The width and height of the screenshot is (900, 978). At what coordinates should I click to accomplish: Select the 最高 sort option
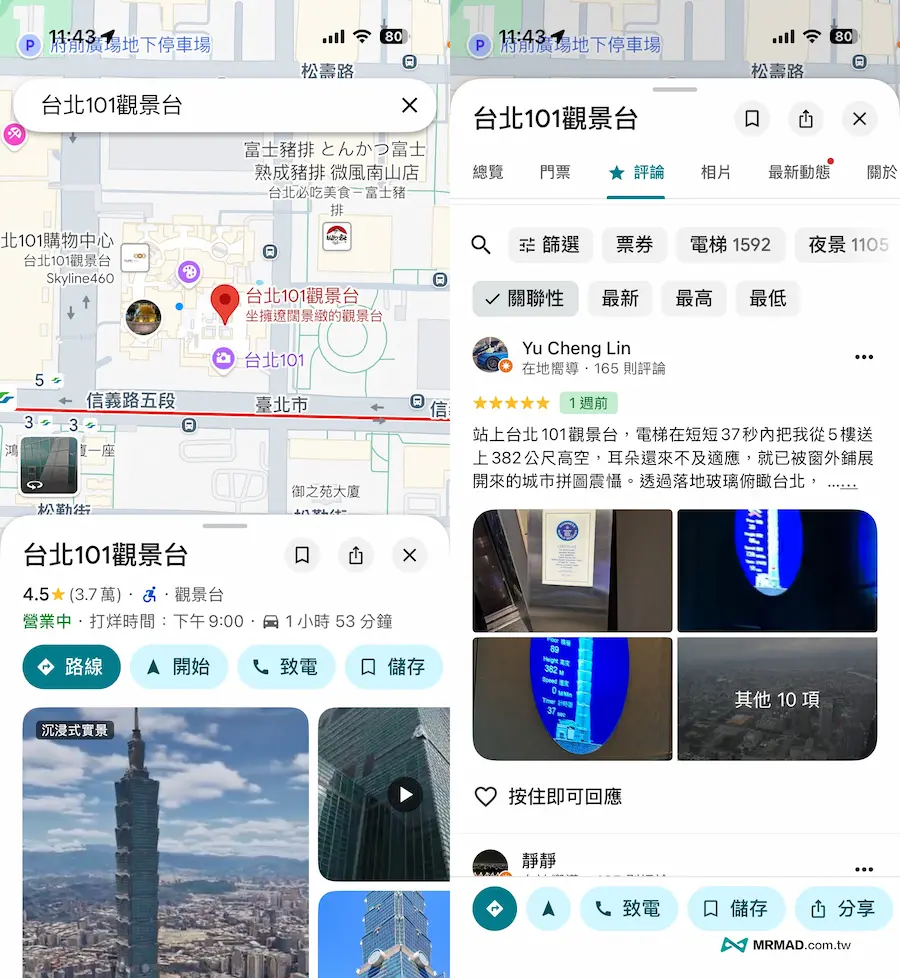[x=694, y=299]
